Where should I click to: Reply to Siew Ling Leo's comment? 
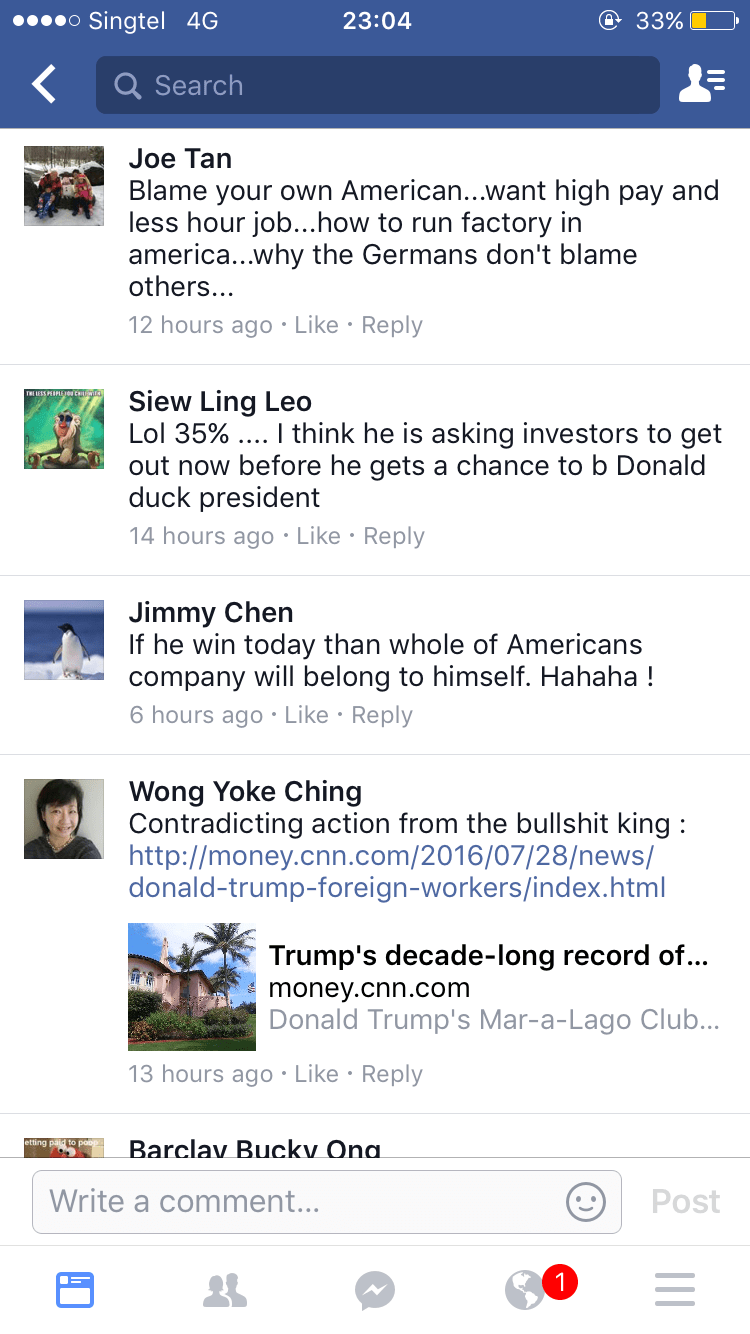click(394, 536)
